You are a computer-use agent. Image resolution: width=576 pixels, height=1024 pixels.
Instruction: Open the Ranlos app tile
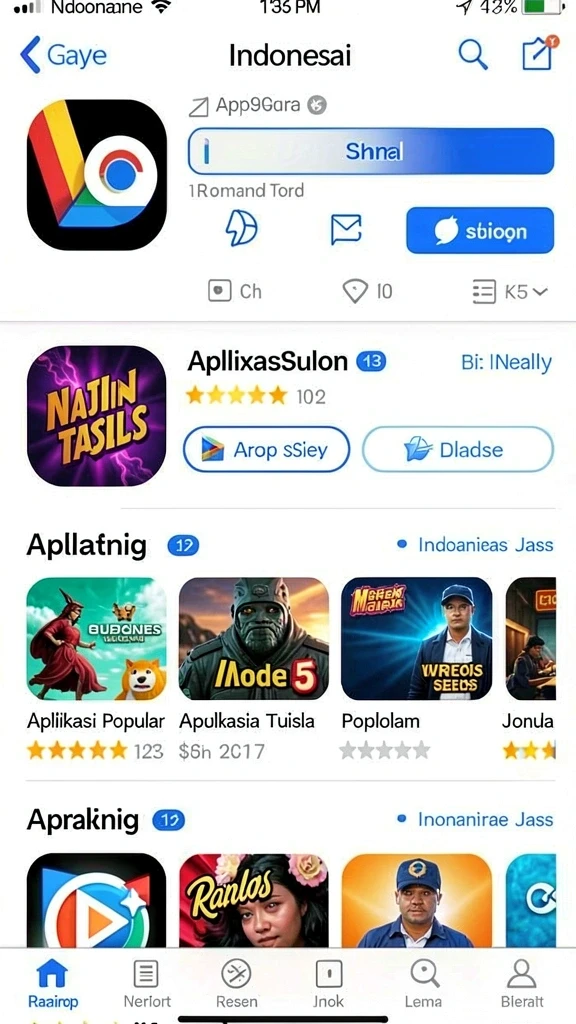pos(253,901)
